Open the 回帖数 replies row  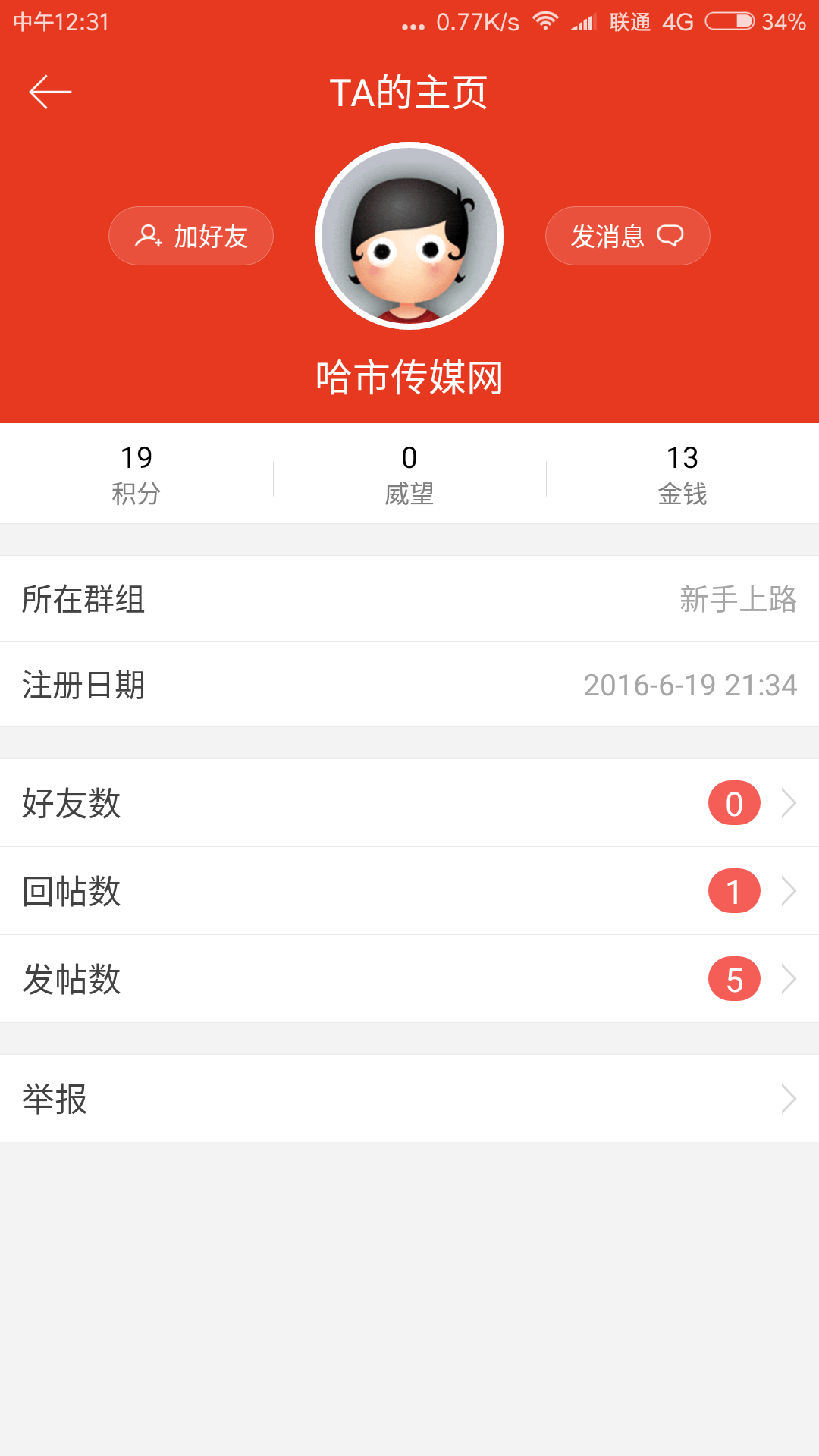(409, 891)
